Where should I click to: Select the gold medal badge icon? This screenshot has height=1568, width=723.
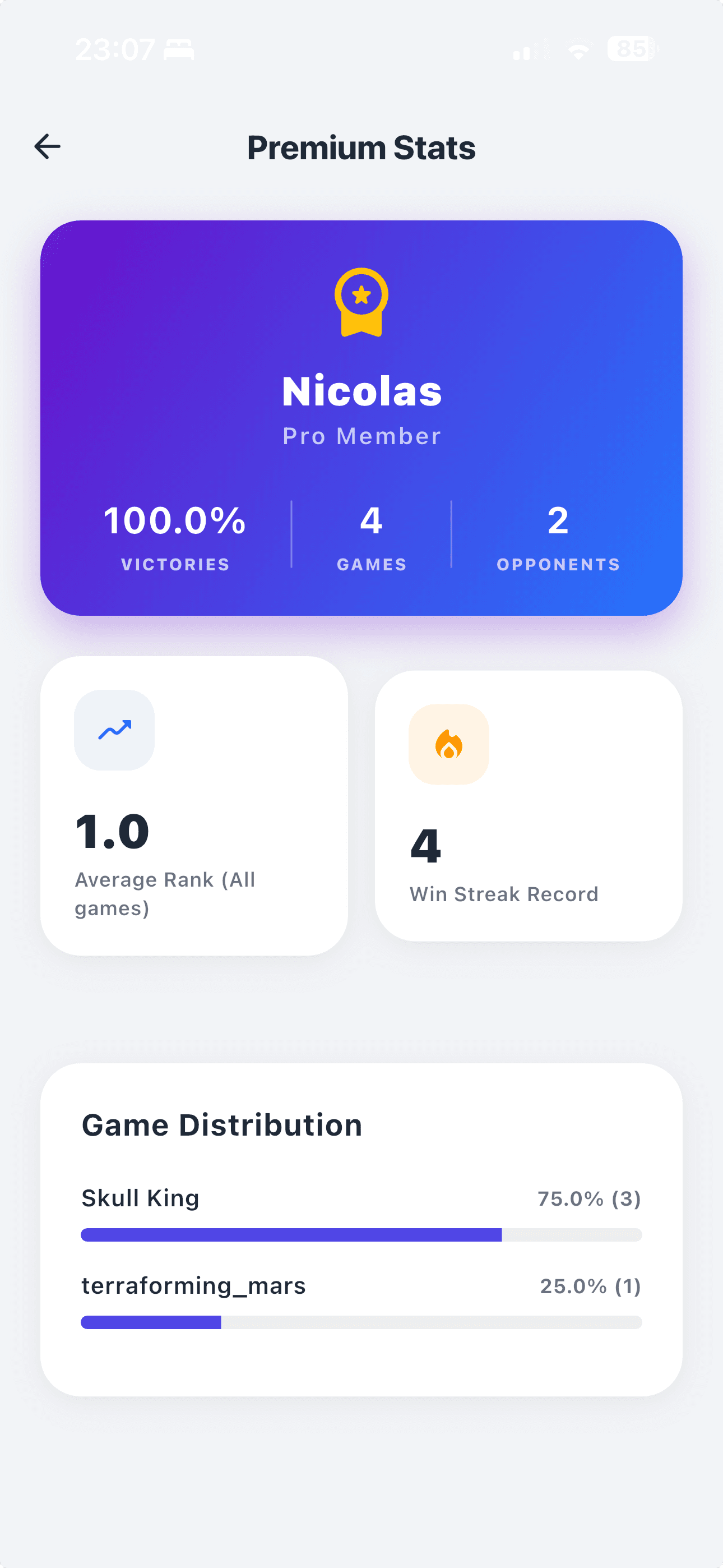click(x=361, y=302)
